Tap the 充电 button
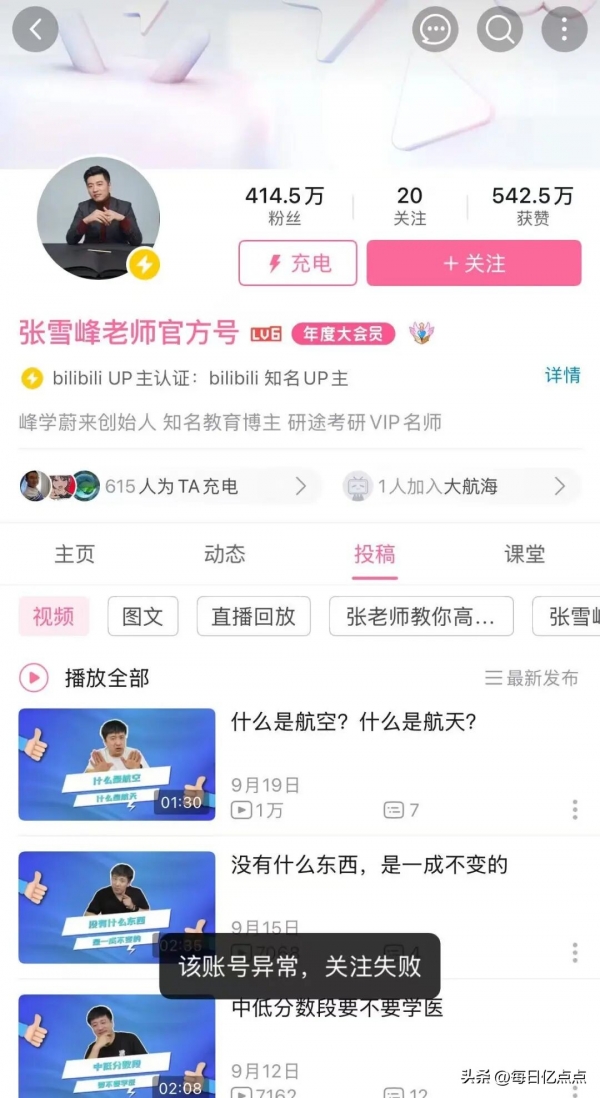The width and height of the screenshot is (600, 1098). point(297,264)
